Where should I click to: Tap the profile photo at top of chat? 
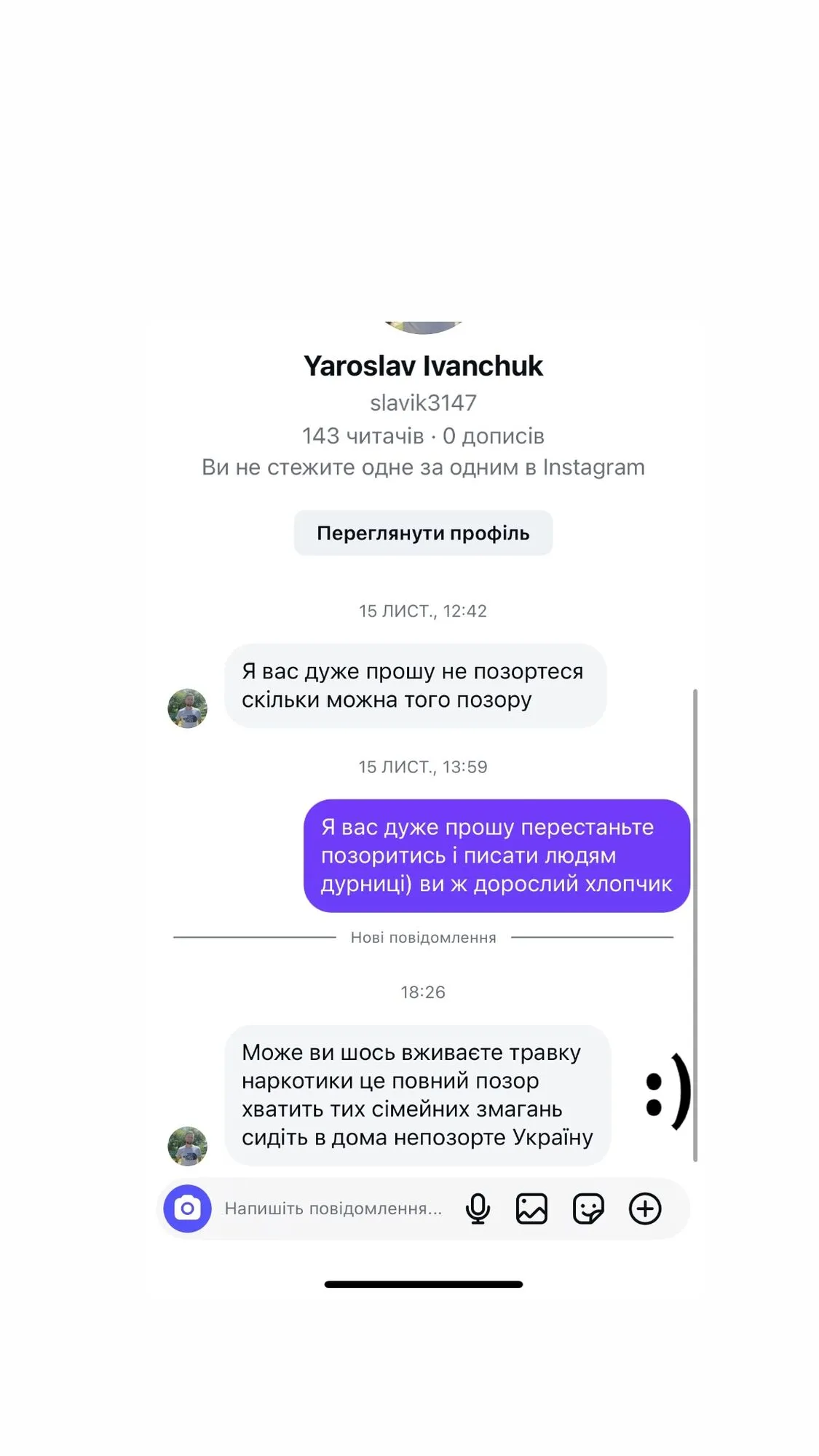pos(424,320)
